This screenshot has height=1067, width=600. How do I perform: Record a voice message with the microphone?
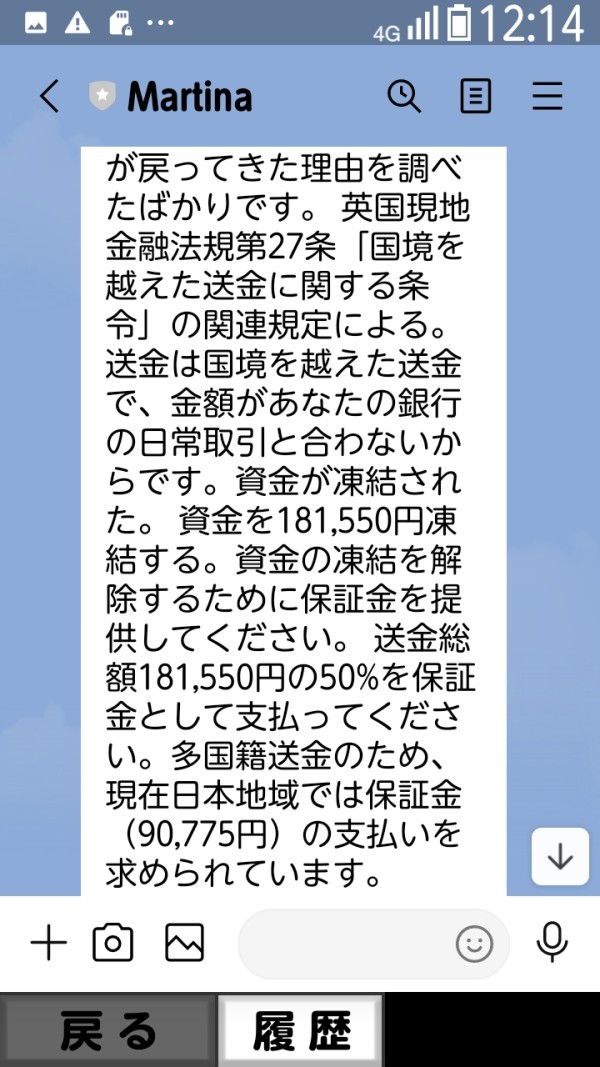(x=552, y=943)
